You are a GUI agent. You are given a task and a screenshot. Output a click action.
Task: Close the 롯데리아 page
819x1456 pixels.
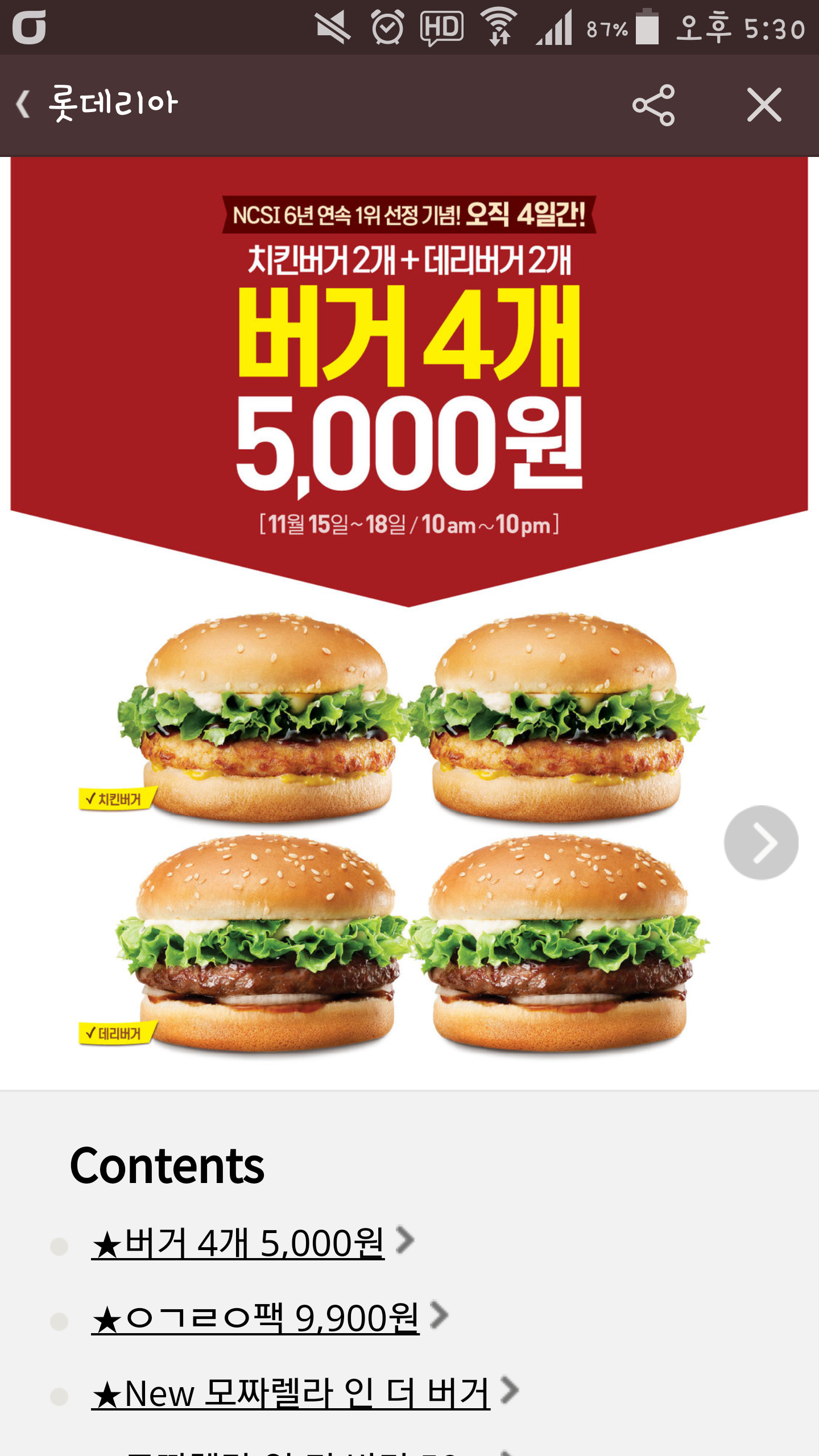coord(764,105)
